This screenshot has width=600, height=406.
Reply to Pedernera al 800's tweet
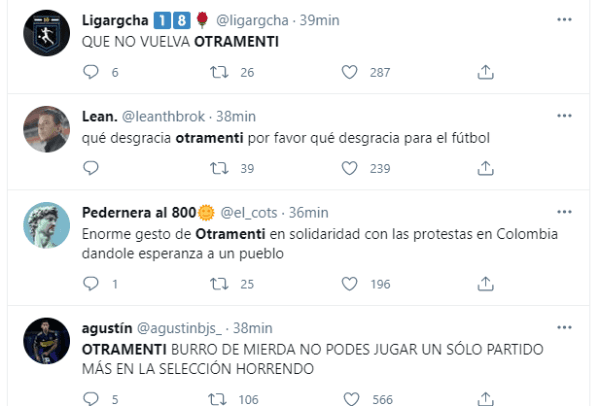tap(90, 285)
